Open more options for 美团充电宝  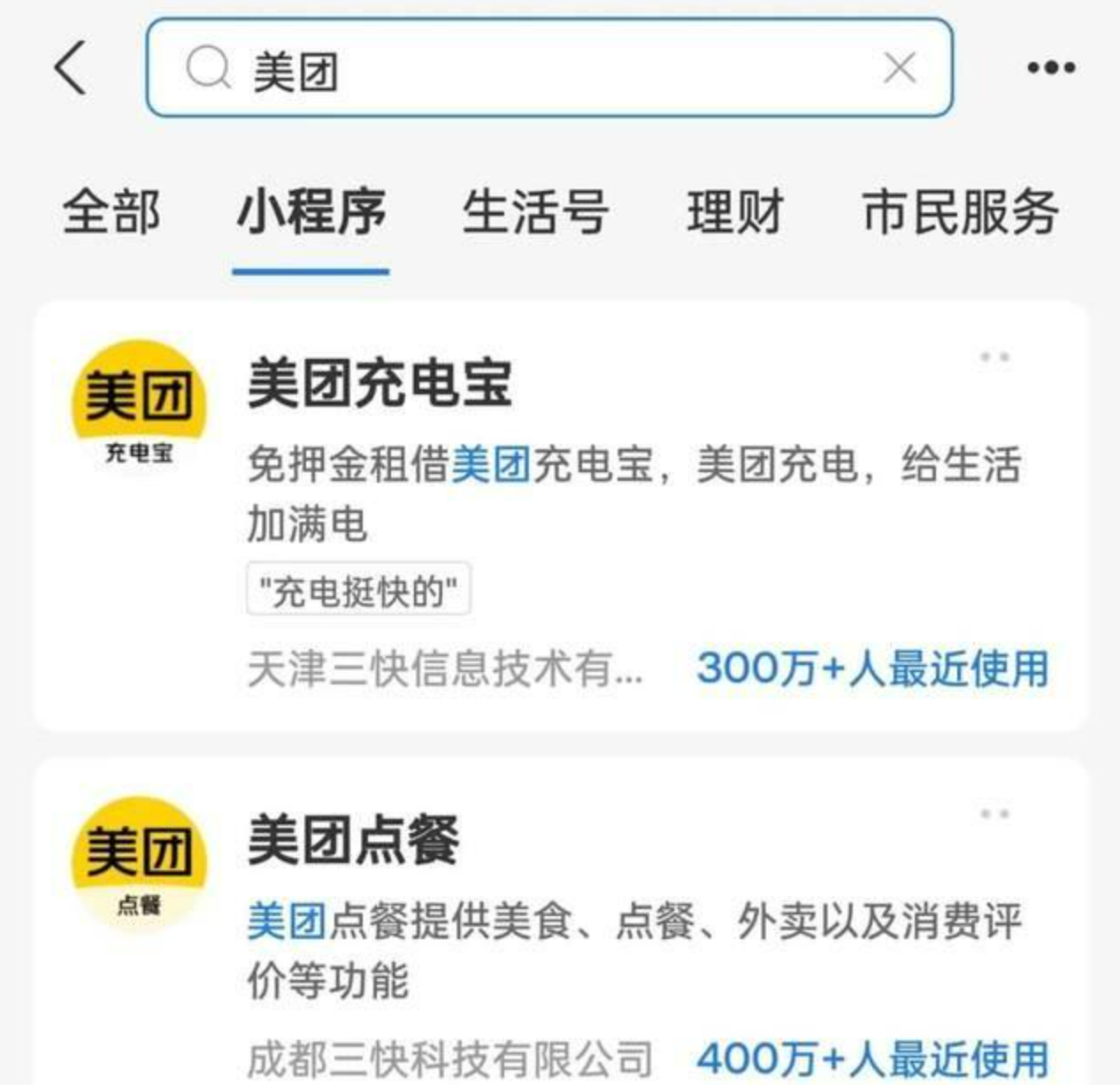coord(994,357)
